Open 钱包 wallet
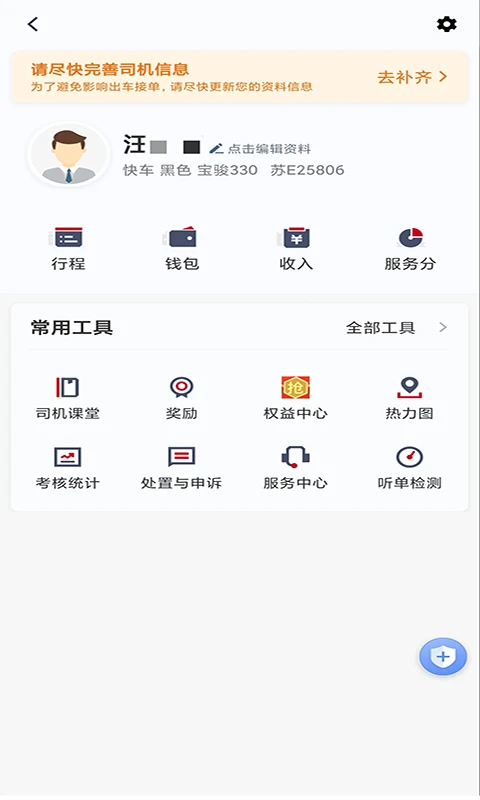 pos(182,249)
